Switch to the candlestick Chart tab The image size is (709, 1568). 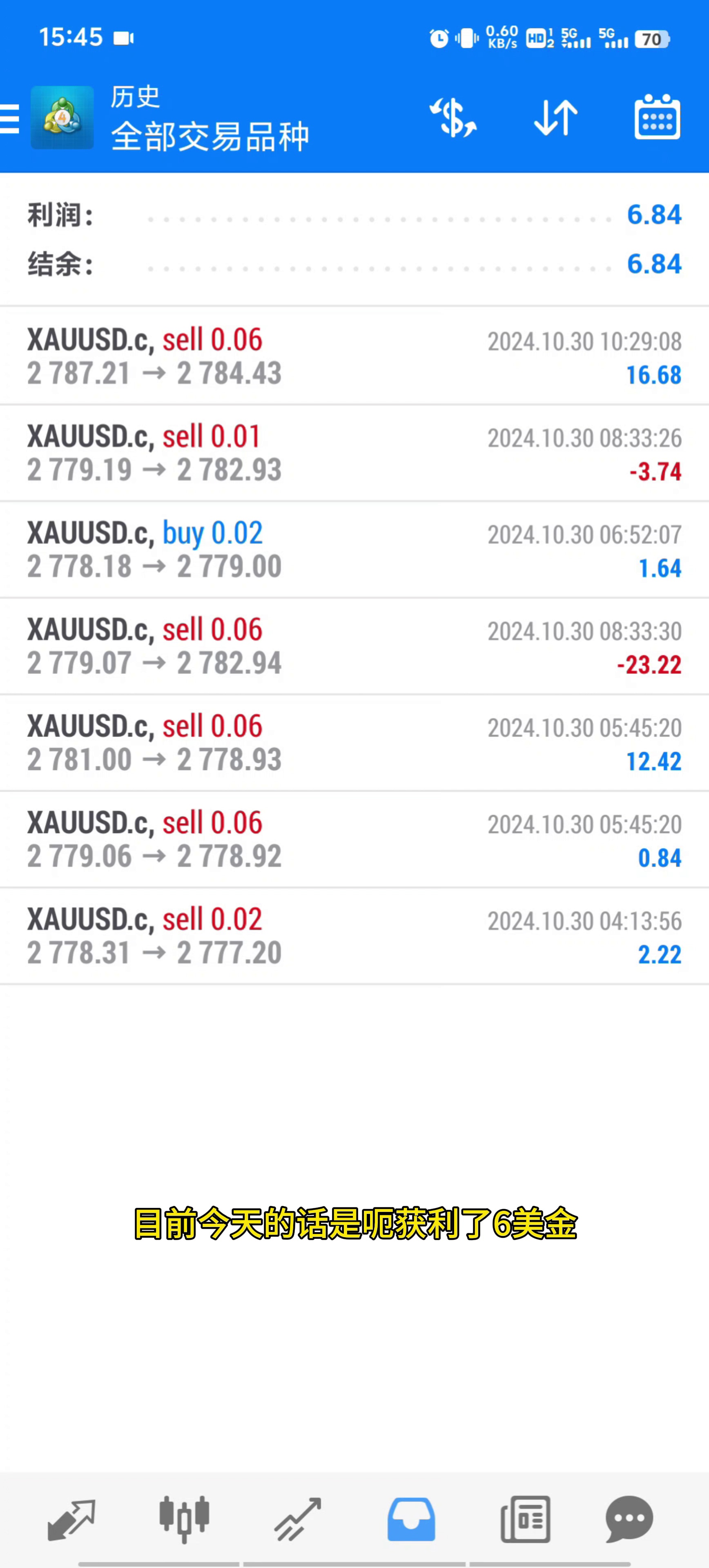point(185,1519)
